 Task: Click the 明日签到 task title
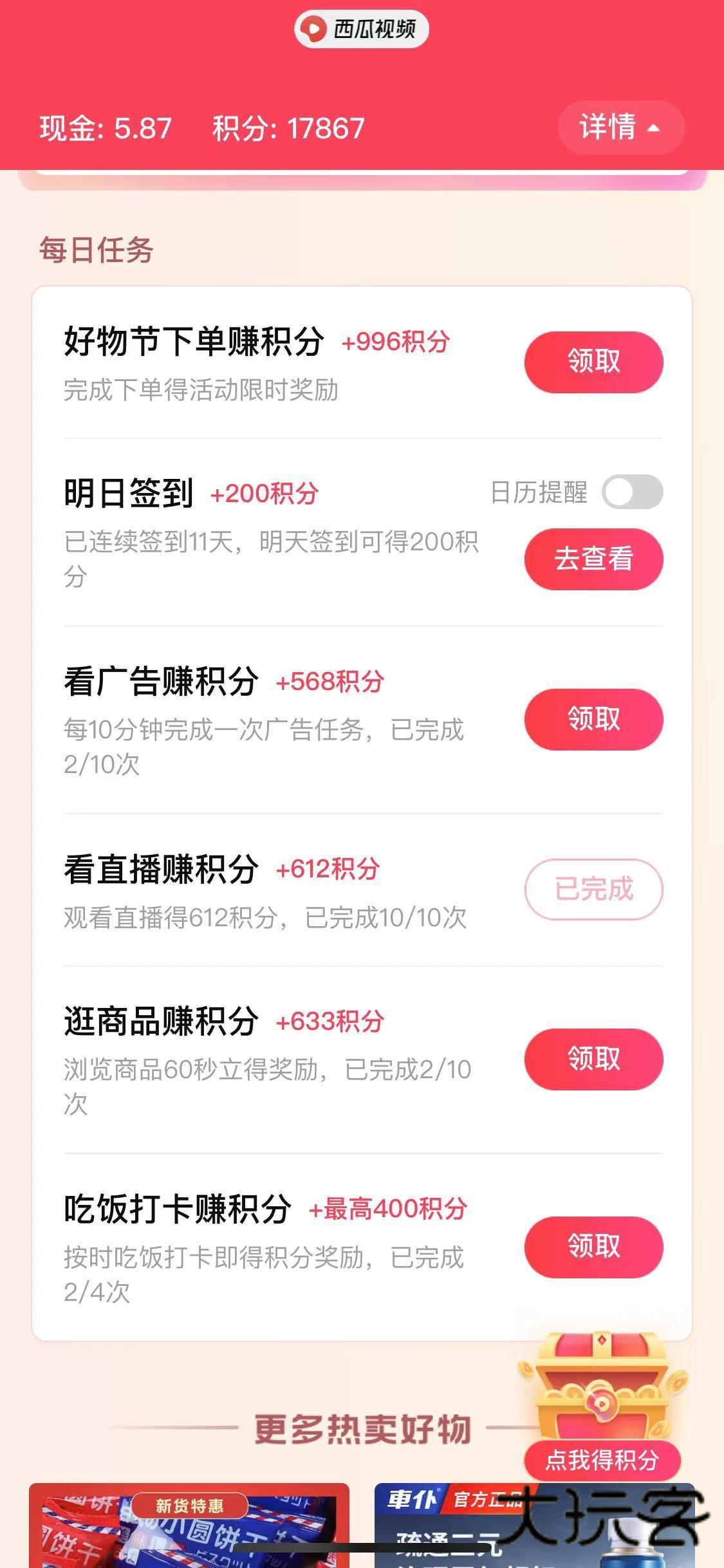point(127,492)
